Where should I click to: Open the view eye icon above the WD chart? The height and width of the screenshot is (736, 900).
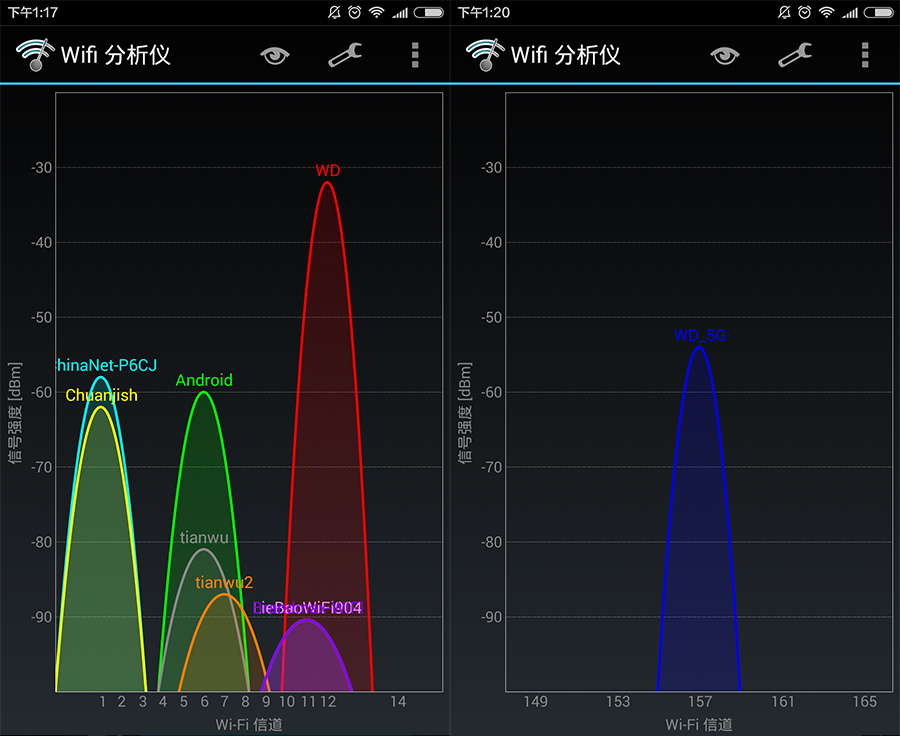click(275, 55)
